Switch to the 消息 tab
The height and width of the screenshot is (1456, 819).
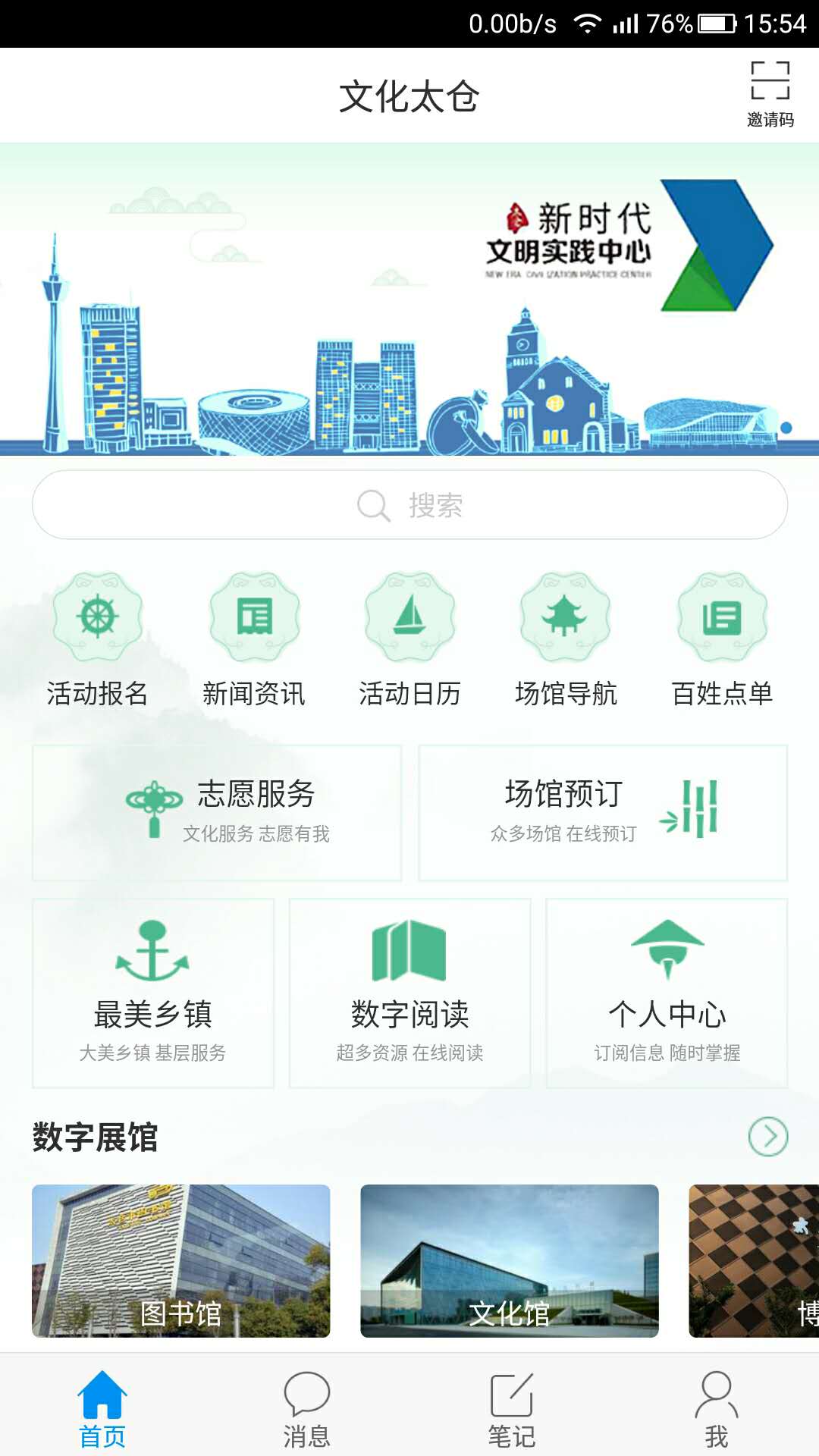(x=307, y=1409)
